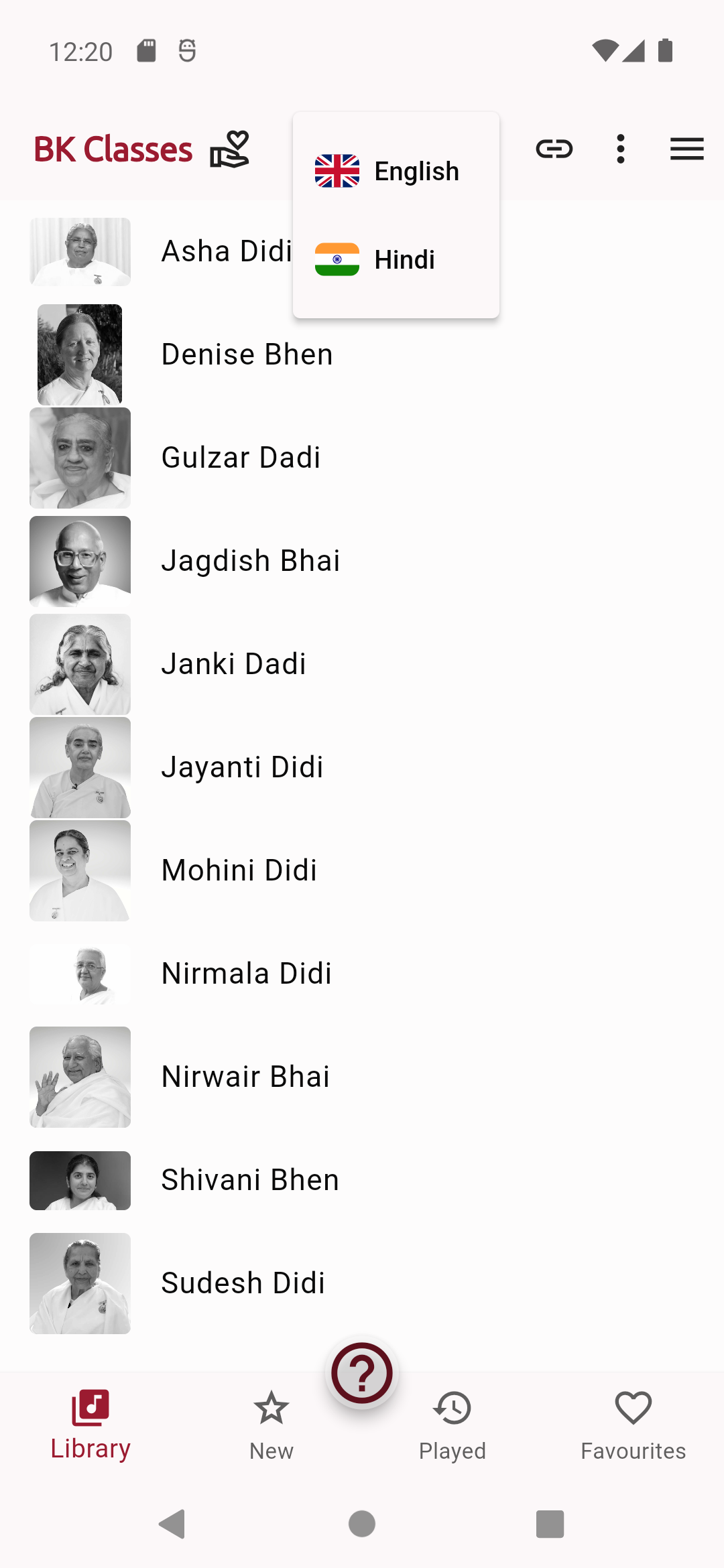Open Denise Bhen's classes
This screenshot has width=724, height=1568.
(x=247, y=354)
